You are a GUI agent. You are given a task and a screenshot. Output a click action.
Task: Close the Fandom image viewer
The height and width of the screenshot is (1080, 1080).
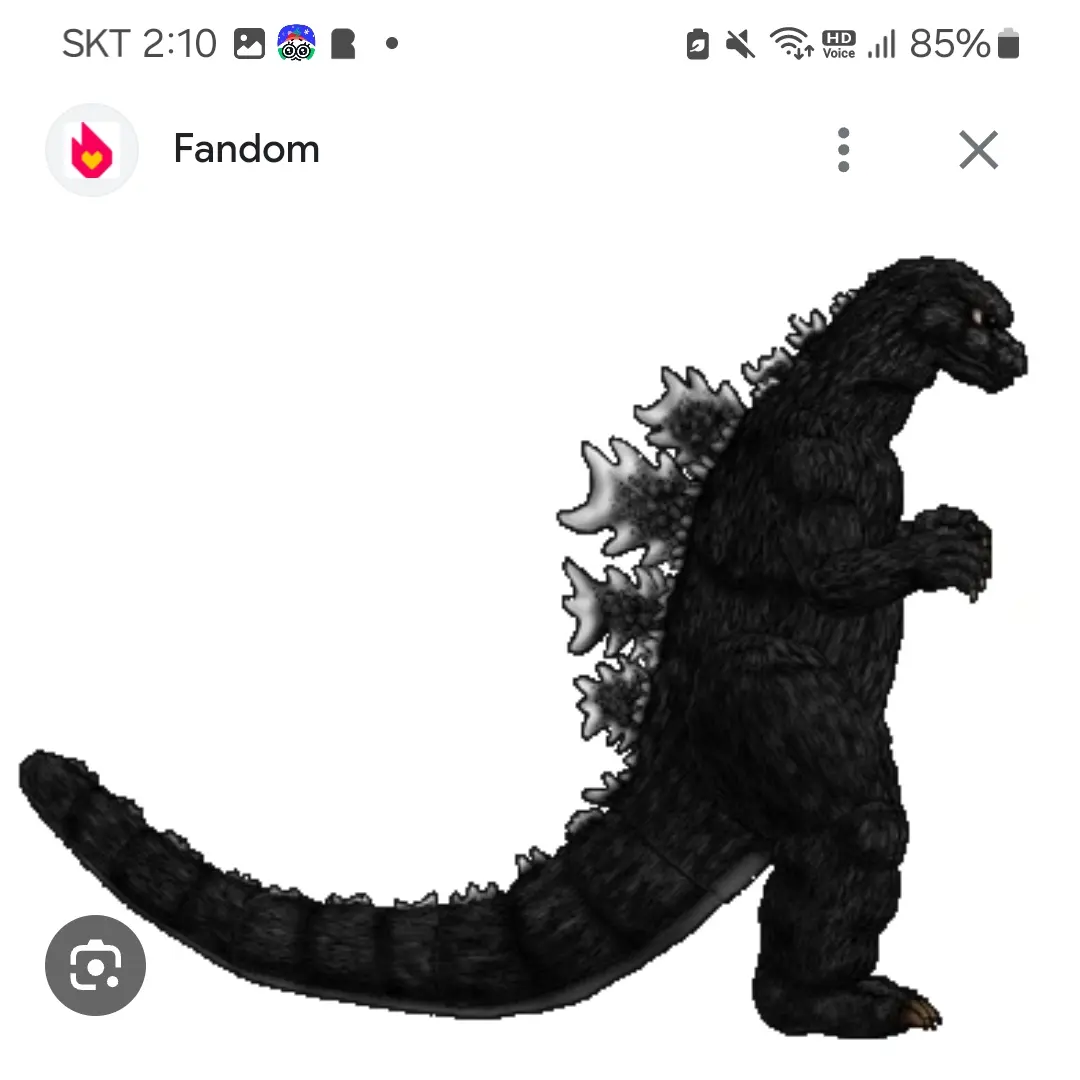click(x=978, y=150)
